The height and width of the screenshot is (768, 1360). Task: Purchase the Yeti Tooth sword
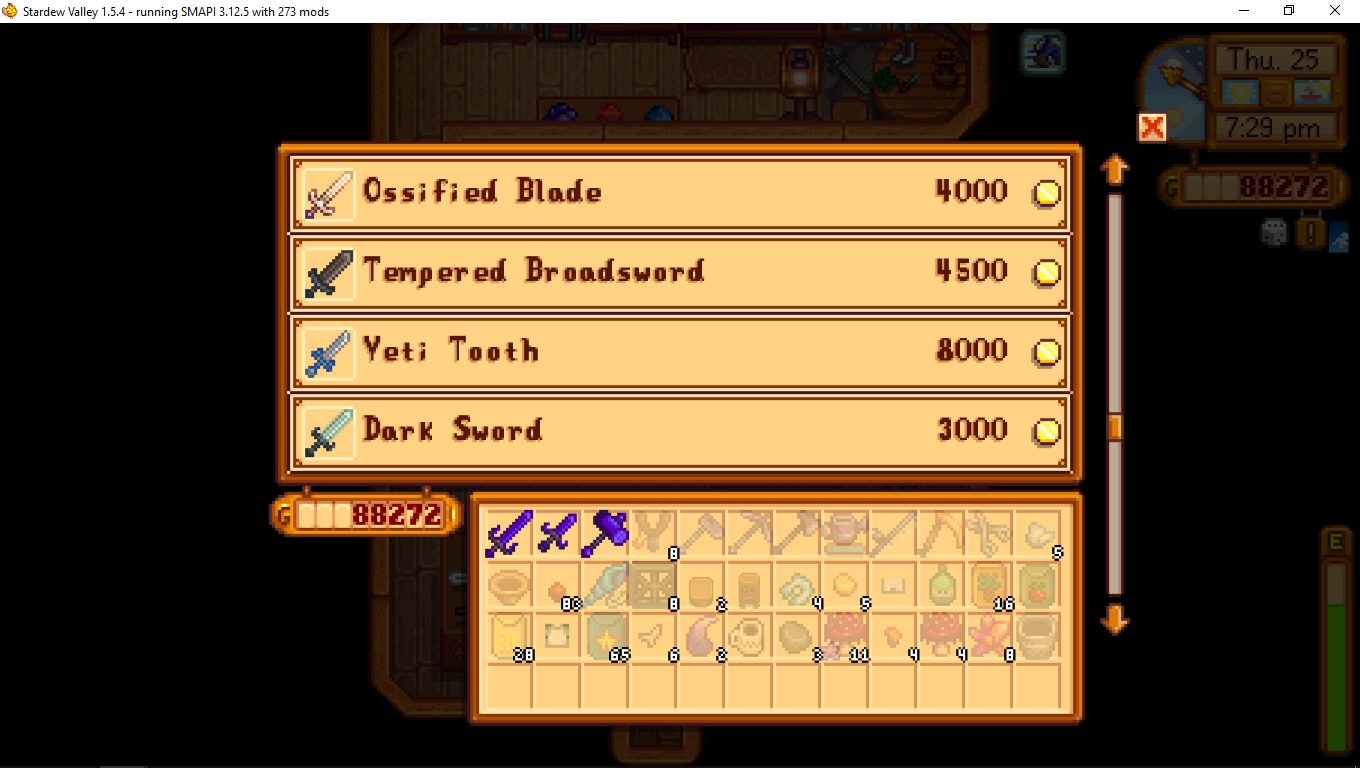click(x=680, y=351)
